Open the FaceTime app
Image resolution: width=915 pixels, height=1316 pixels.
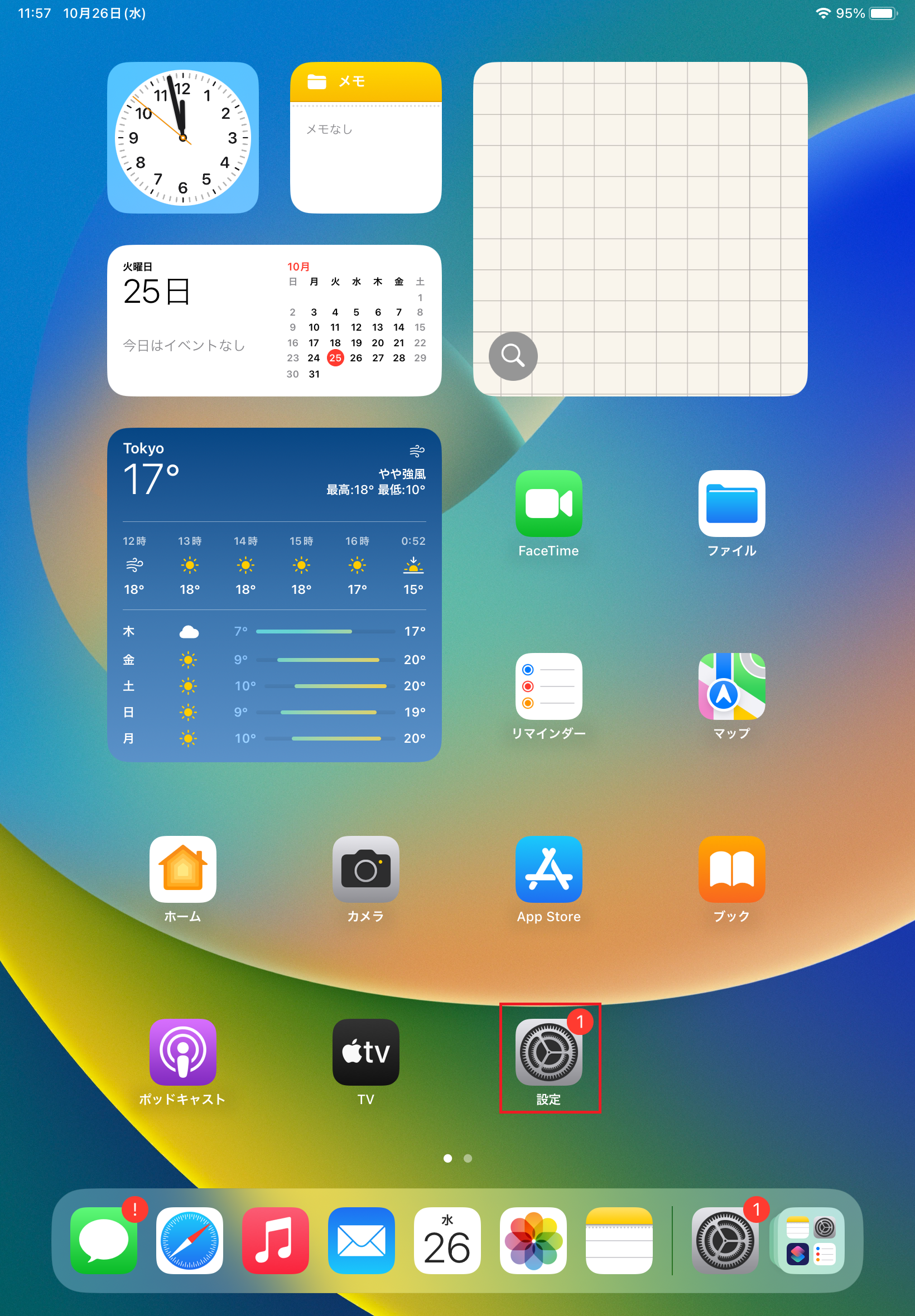point(548,503)
